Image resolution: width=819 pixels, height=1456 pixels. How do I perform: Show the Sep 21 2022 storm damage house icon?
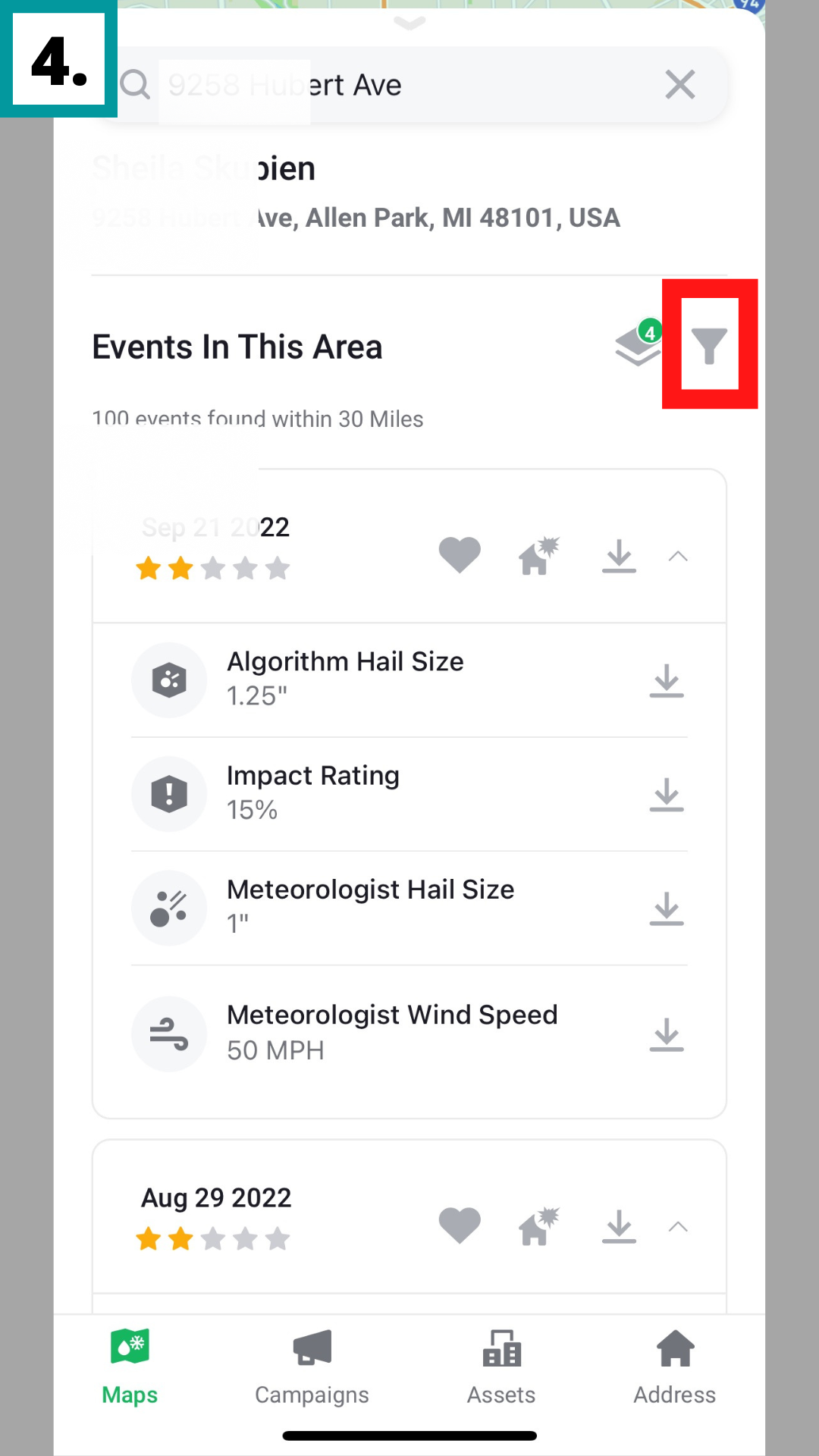pyautogui.click(x=538, y=556)
